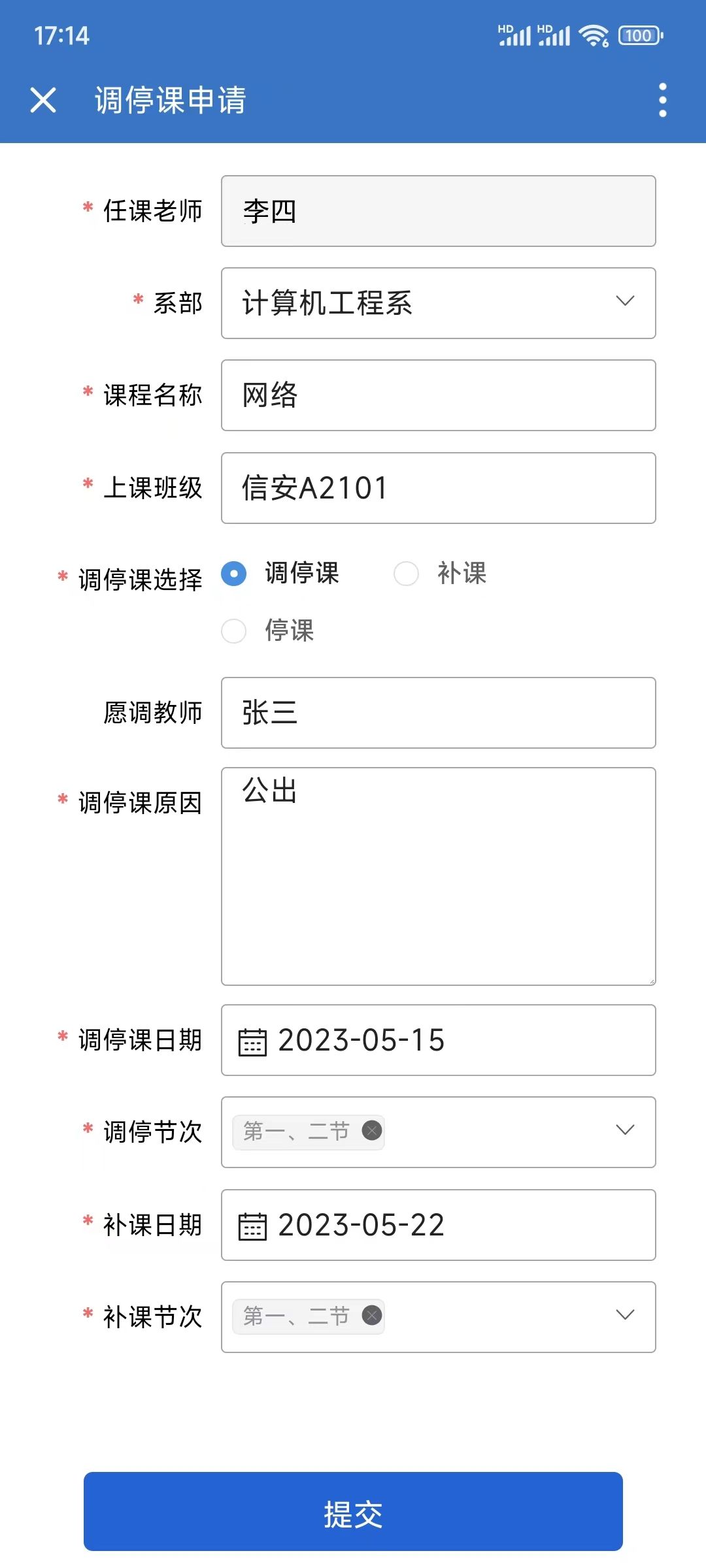Image resolution: width=706 pixels, height=1568 pixels.
Task: Expand the 系部 department dropdown
Action: click(x=438, y=303)
